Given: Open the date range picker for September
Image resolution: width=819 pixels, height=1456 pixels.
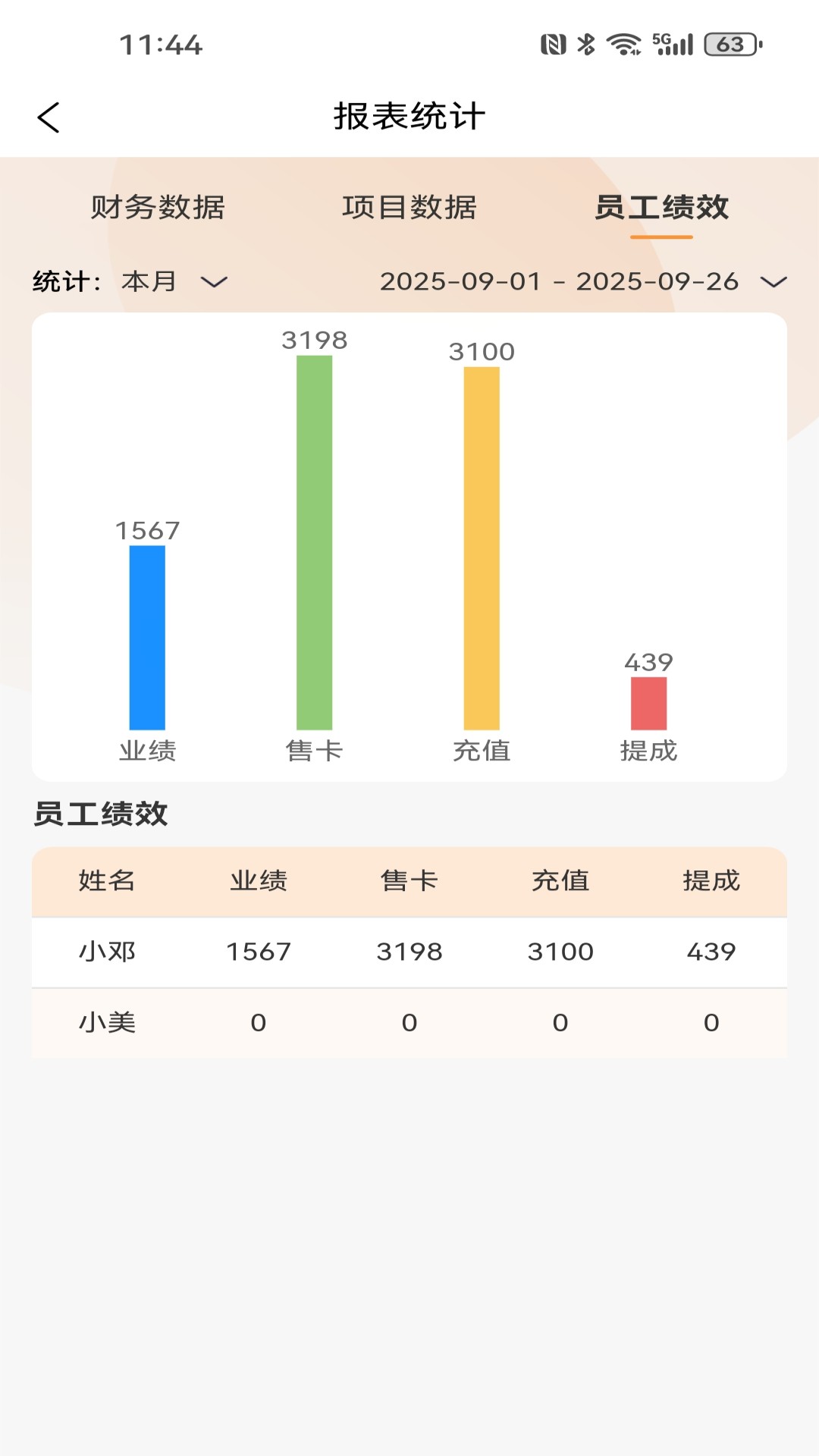Looking at the screenshot, I should click(559, 281).
